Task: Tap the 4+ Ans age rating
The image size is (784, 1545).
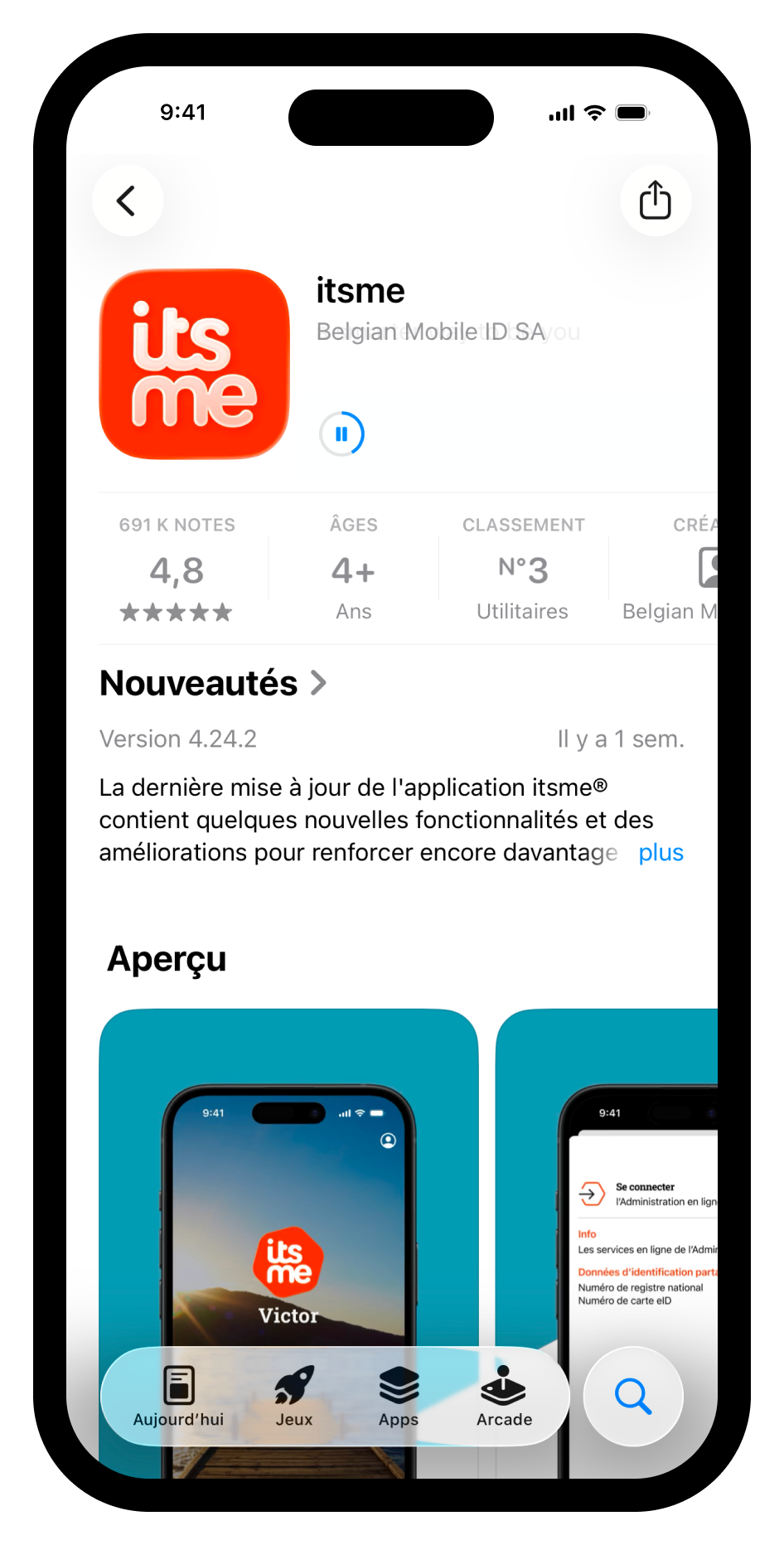Action: click(353, 570)
